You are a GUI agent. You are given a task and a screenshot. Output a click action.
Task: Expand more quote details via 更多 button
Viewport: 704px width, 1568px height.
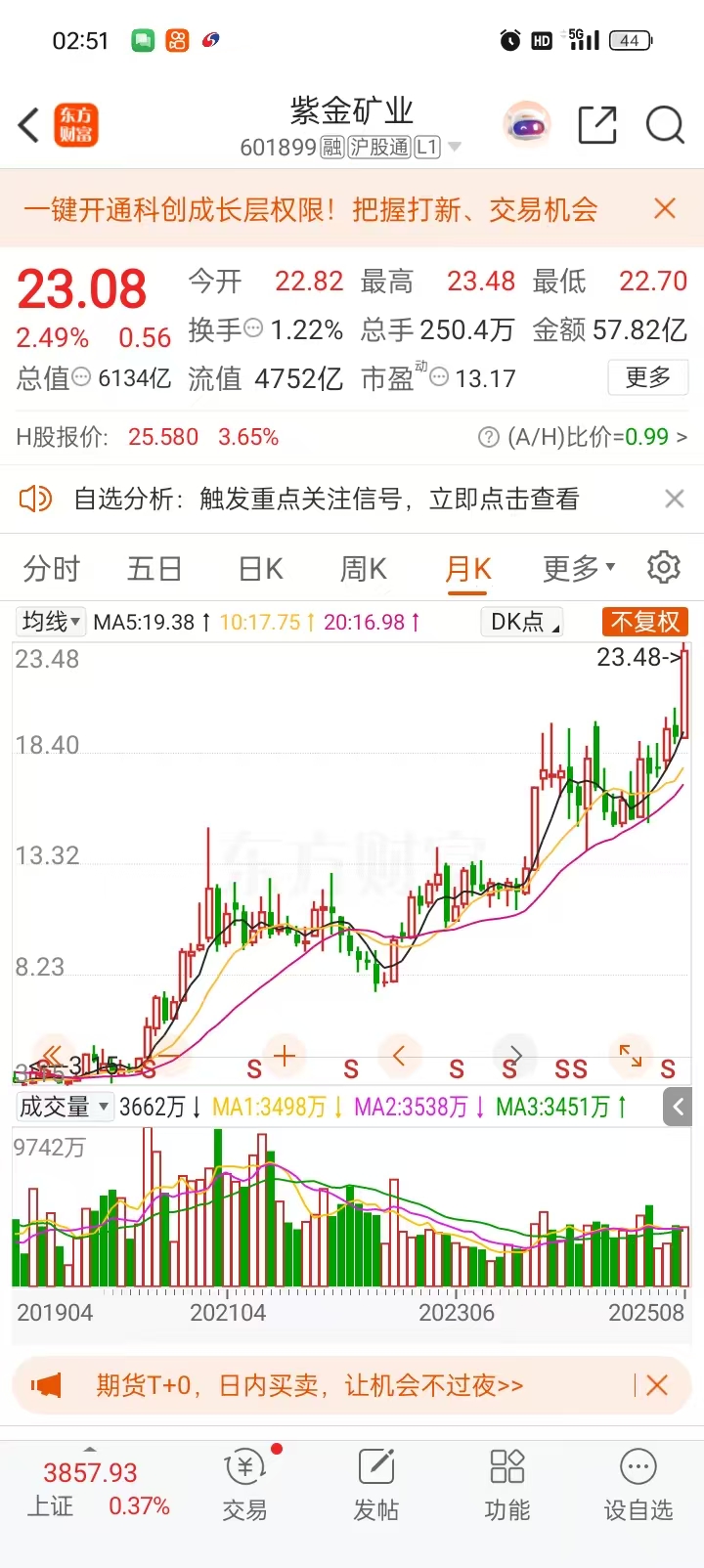(x=647, y=377)
